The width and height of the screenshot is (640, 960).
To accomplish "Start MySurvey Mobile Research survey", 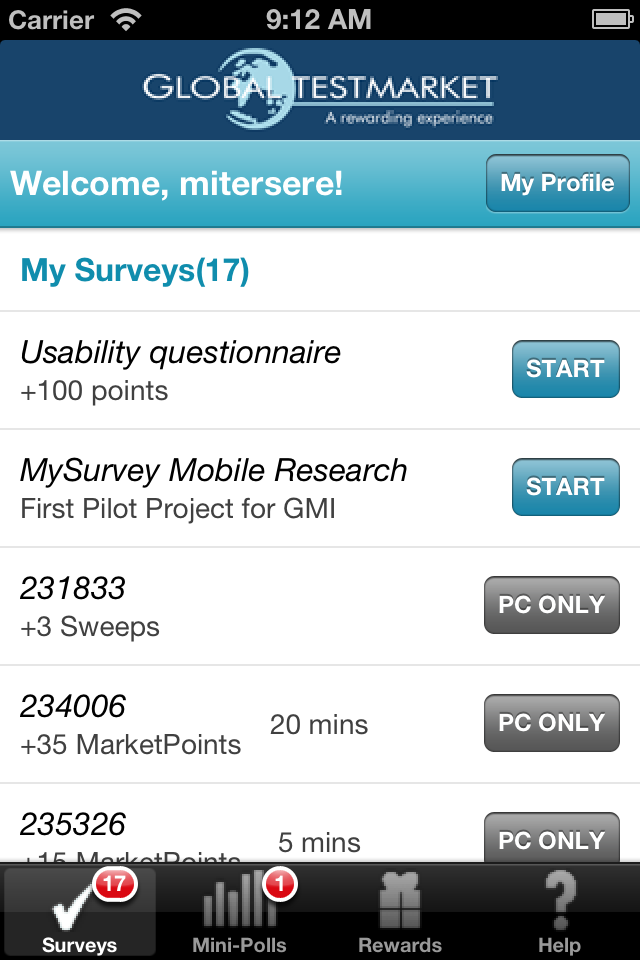I will (x=565, y=487).
